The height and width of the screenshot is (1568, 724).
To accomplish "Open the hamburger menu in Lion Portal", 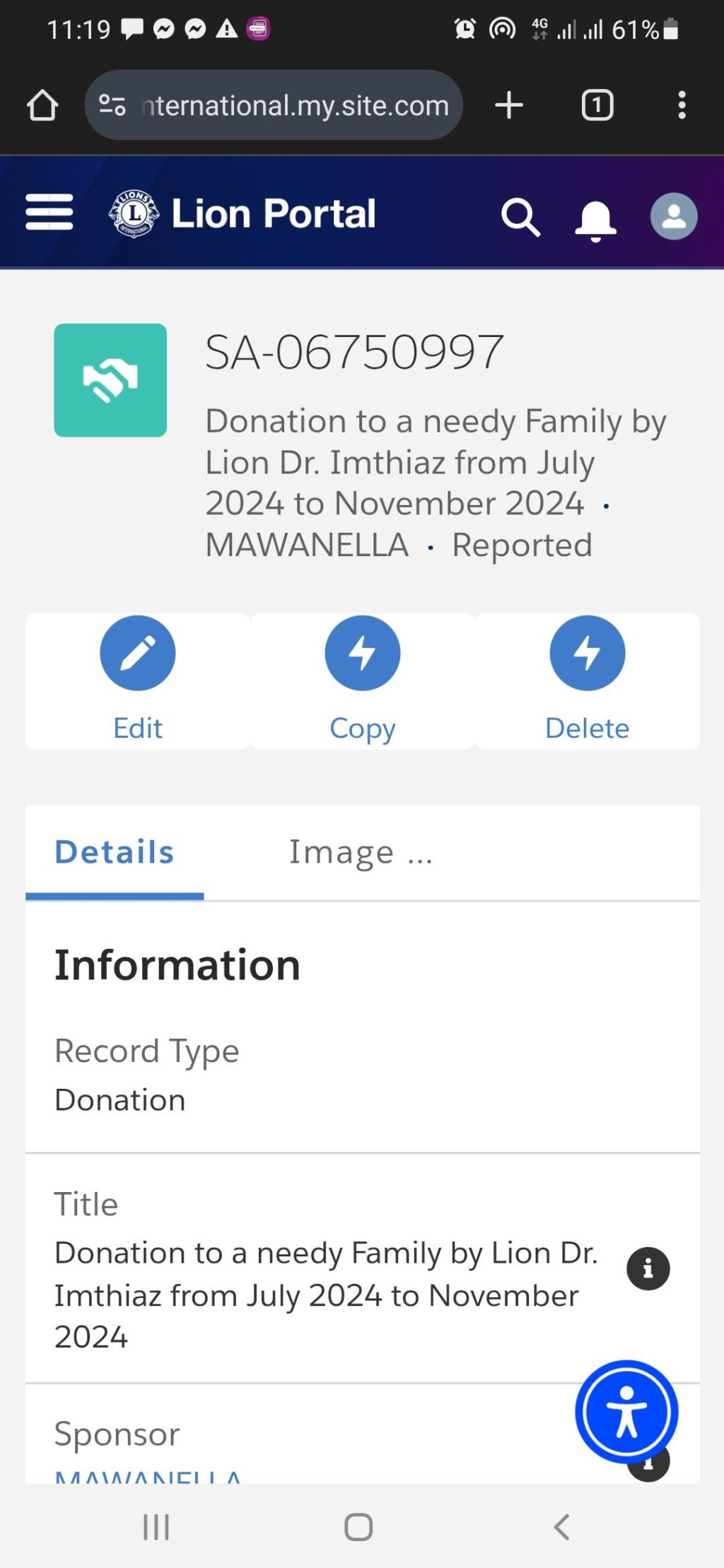I will (x=49, y=213).
